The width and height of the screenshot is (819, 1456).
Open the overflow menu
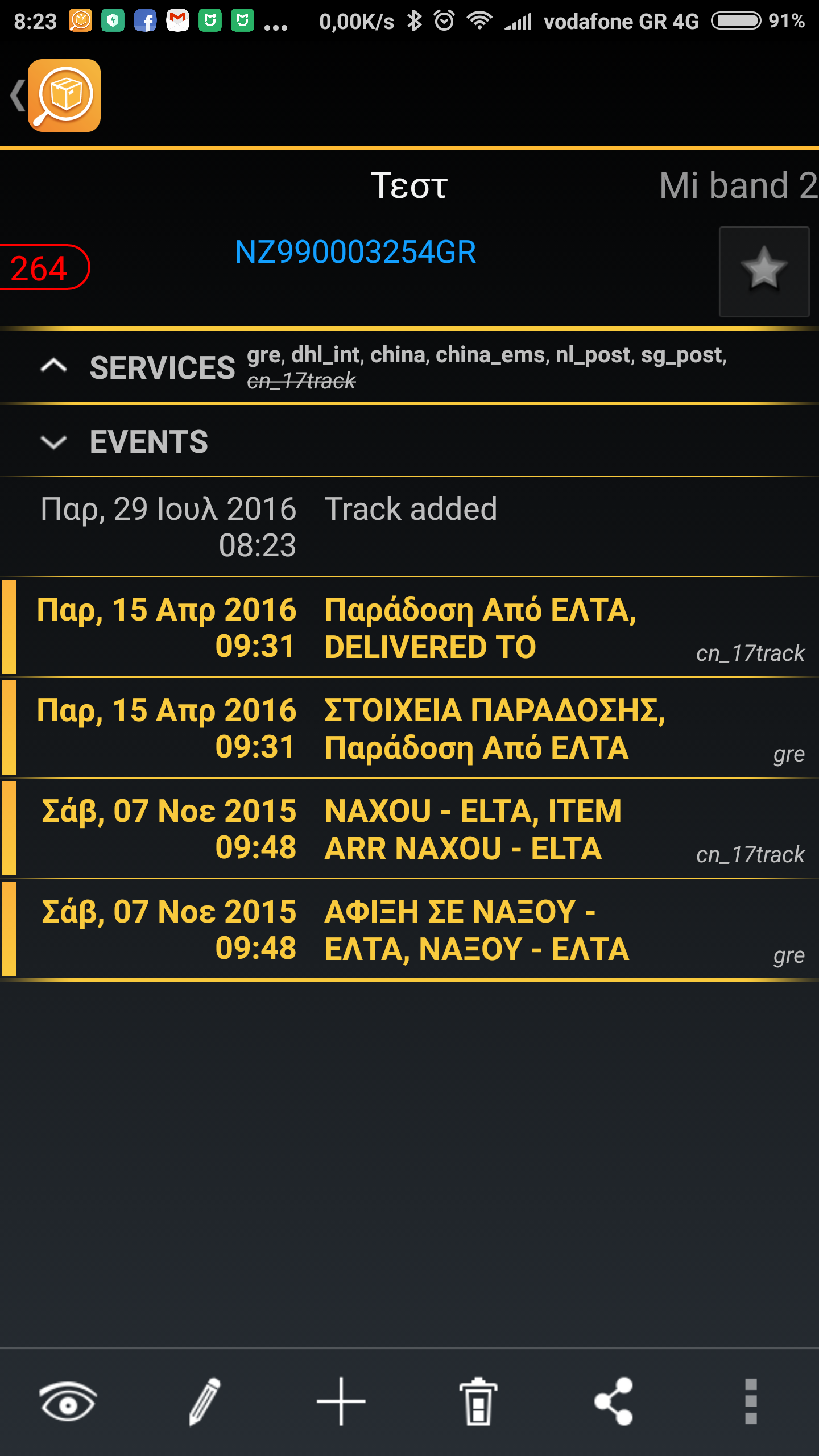click(x=751, y=1401)
